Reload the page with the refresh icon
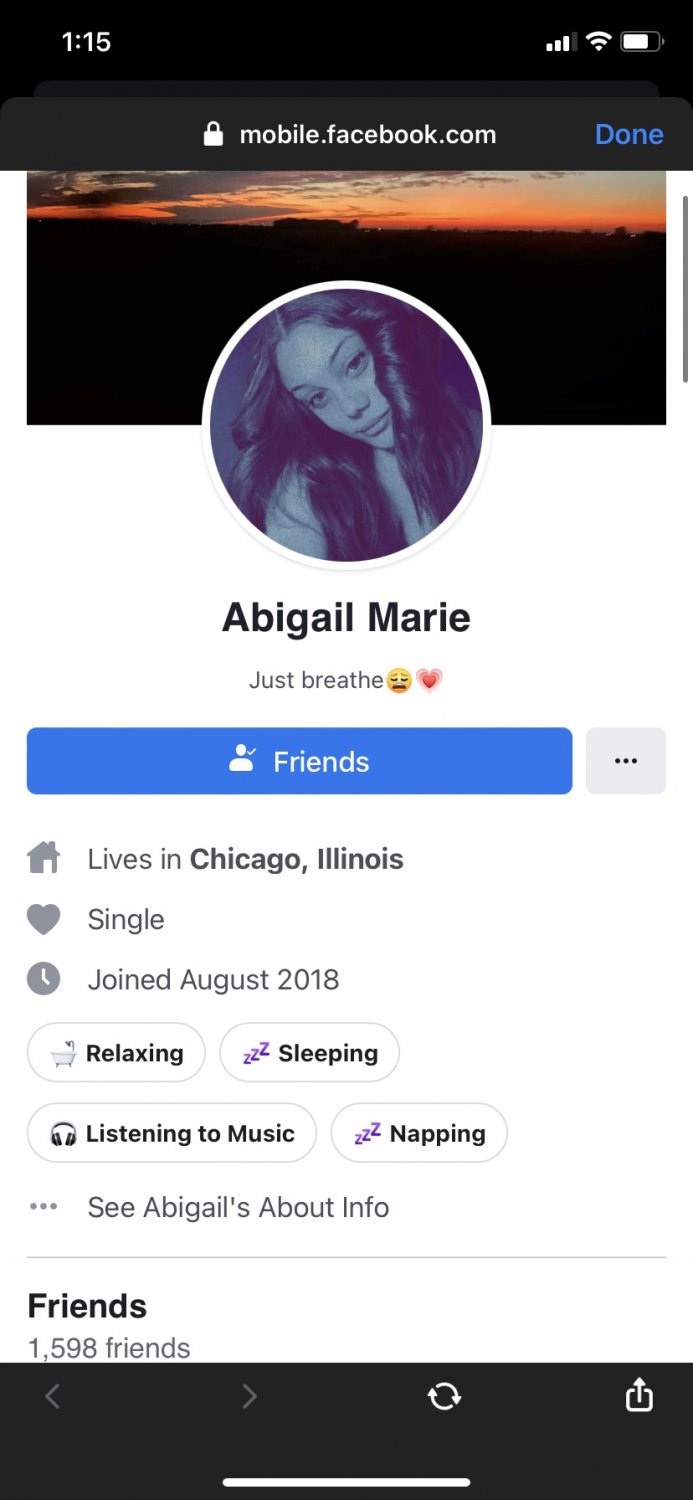This screenshot has height=1500, width=693. tap(444, 1396)
